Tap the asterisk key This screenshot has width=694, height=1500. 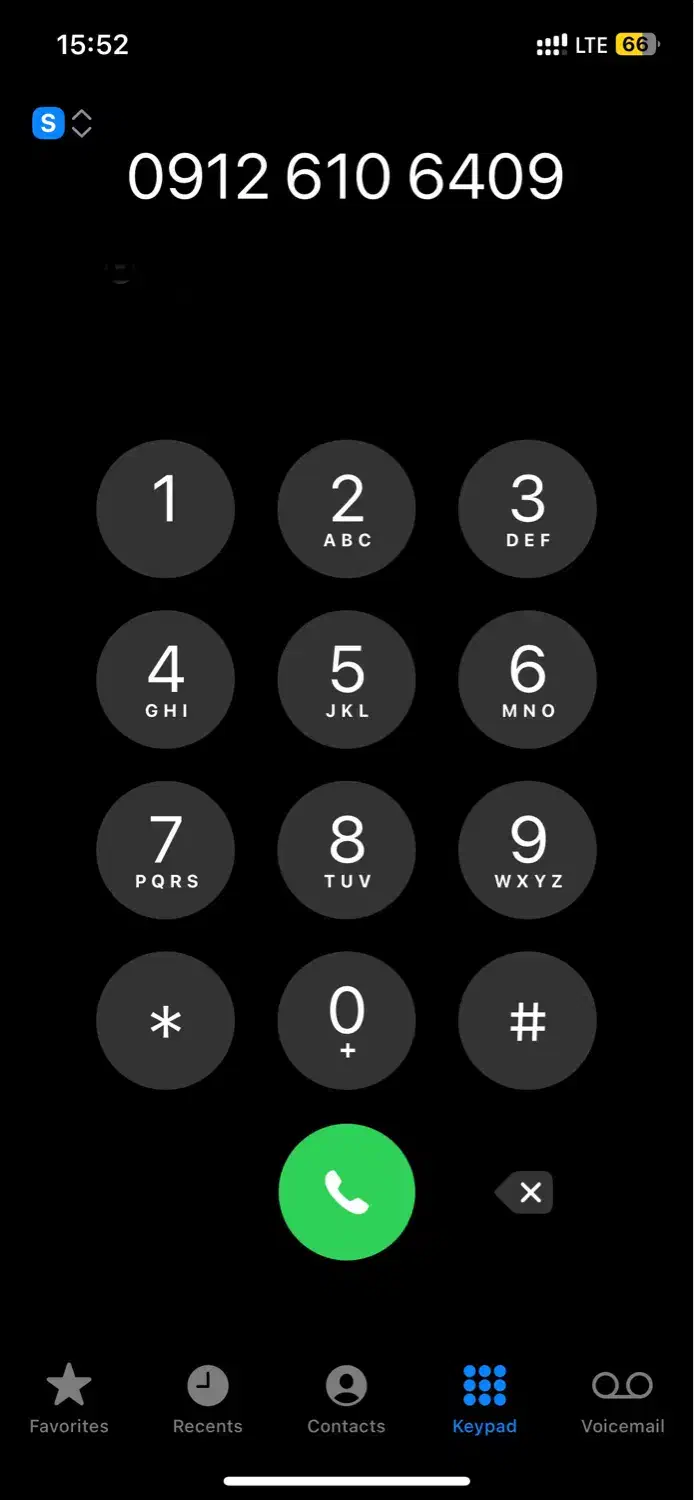click(165, 1021)
